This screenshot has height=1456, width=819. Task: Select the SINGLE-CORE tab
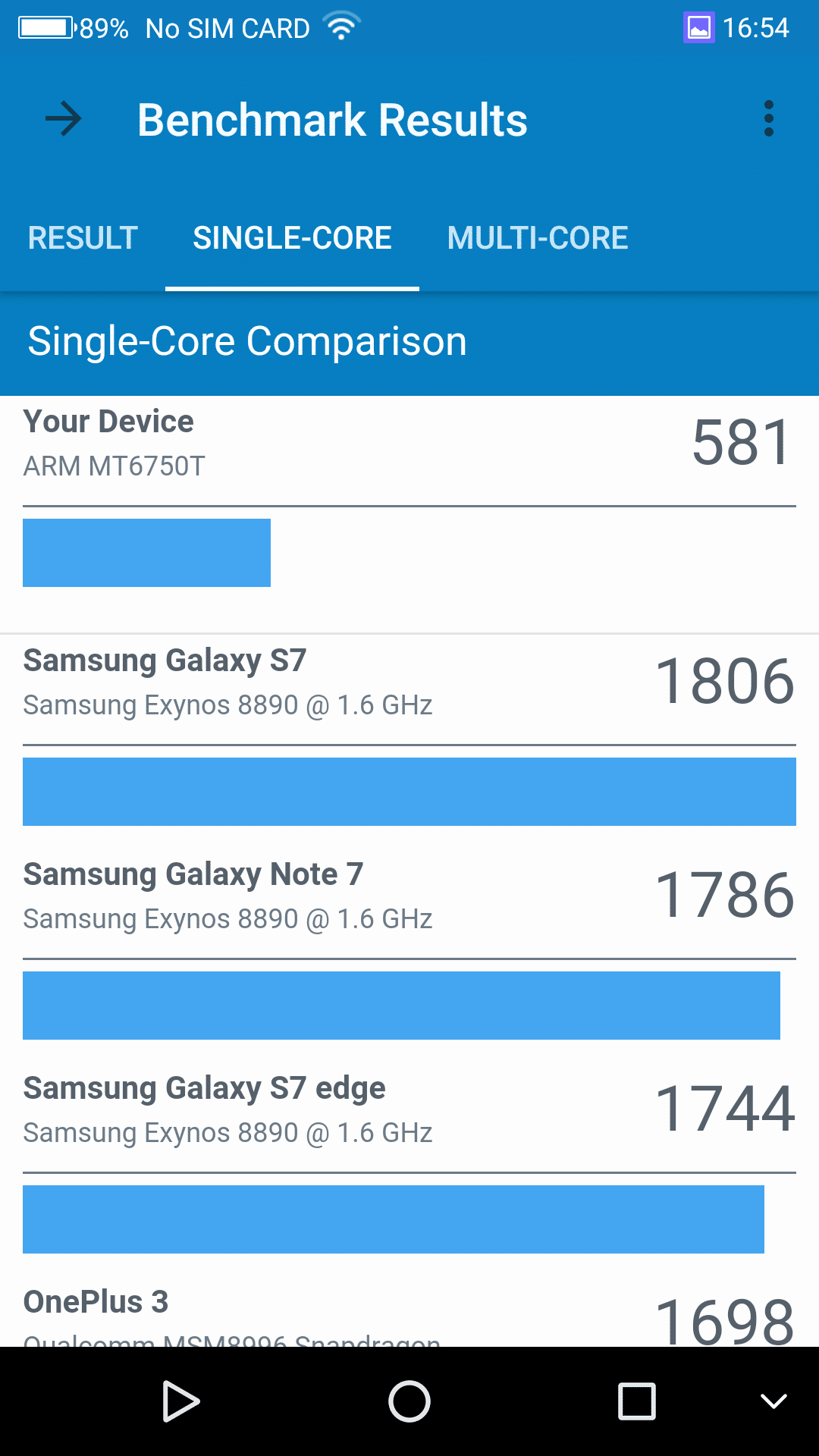click(292, 238)
